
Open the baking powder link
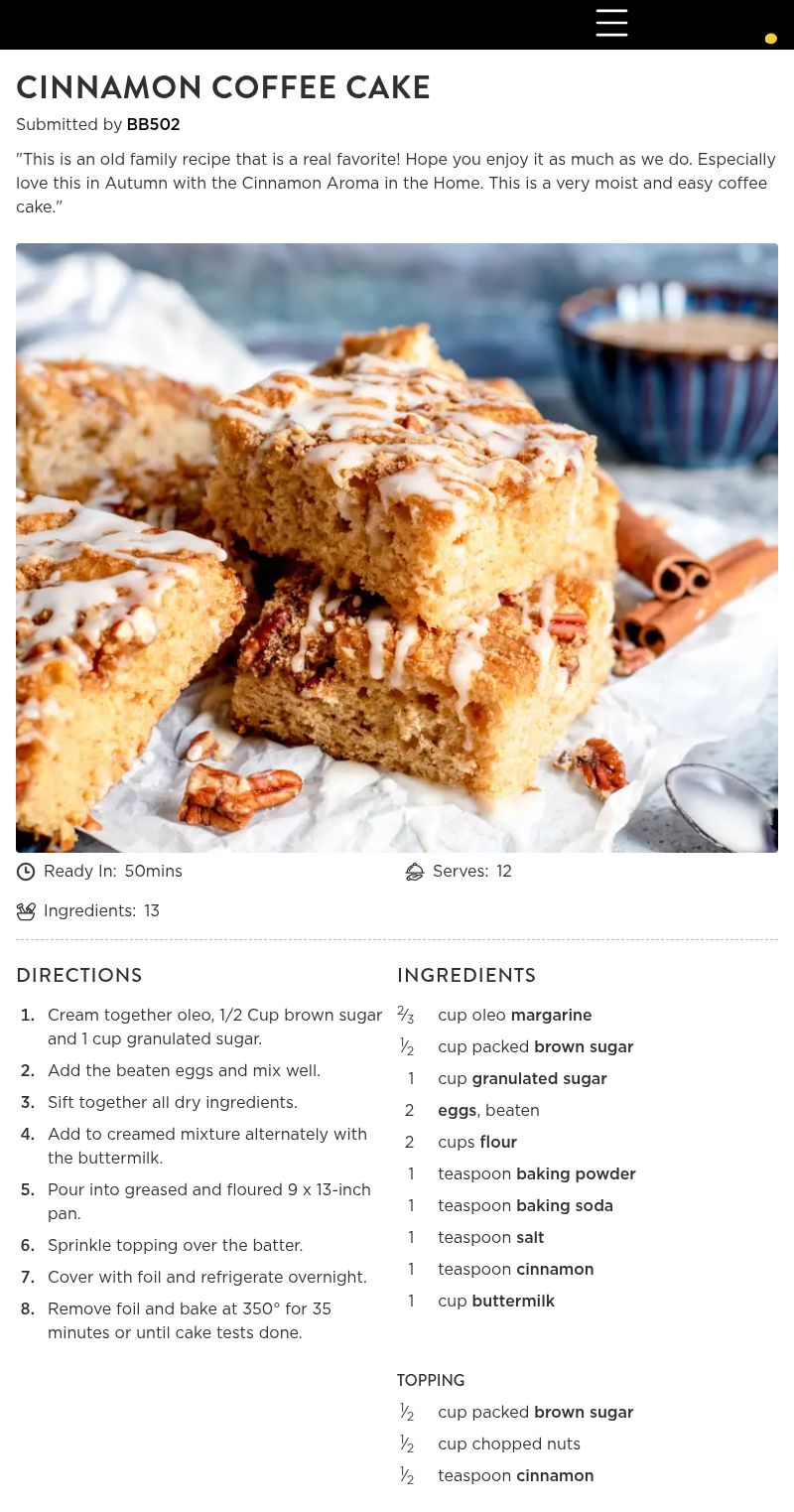point(576,1173)
